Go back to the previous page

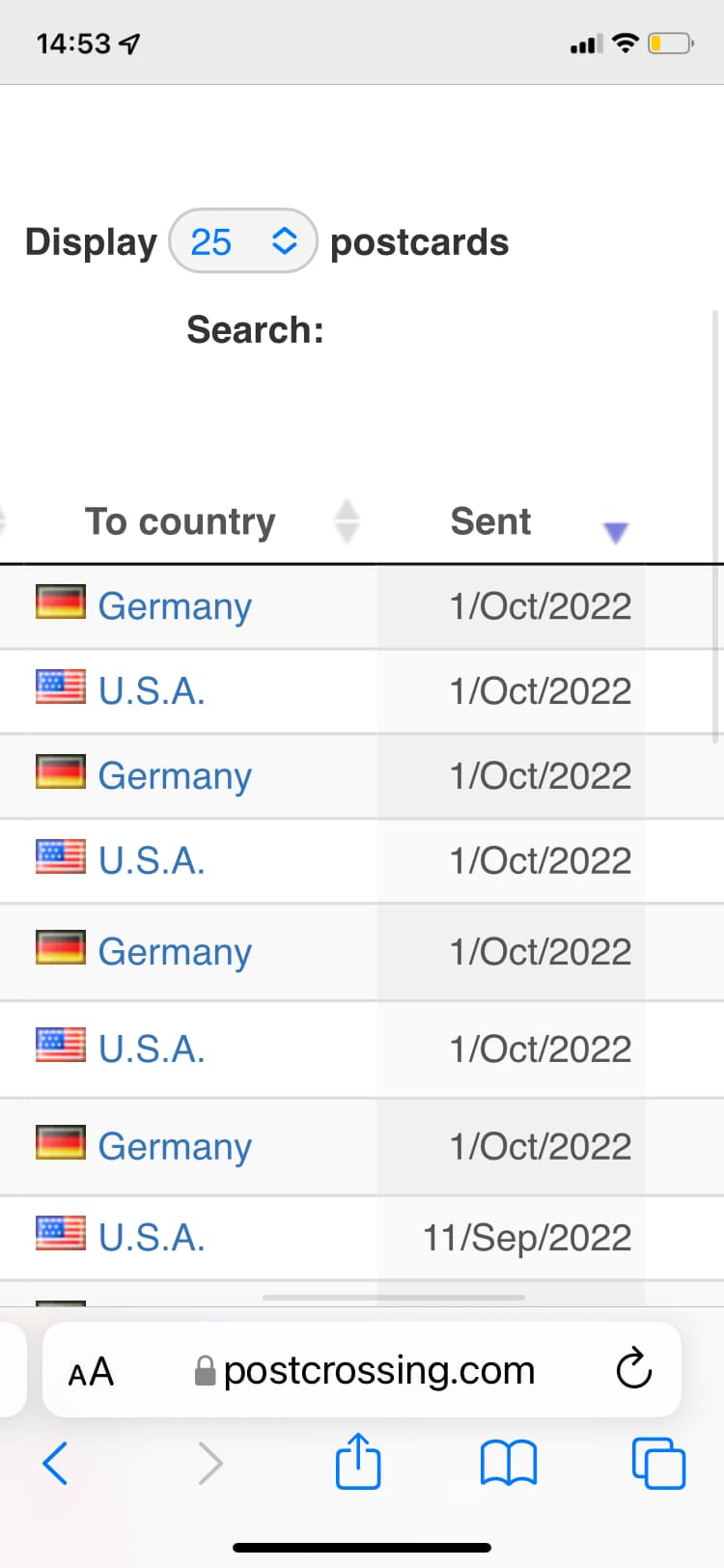[x=55, y=1463]
